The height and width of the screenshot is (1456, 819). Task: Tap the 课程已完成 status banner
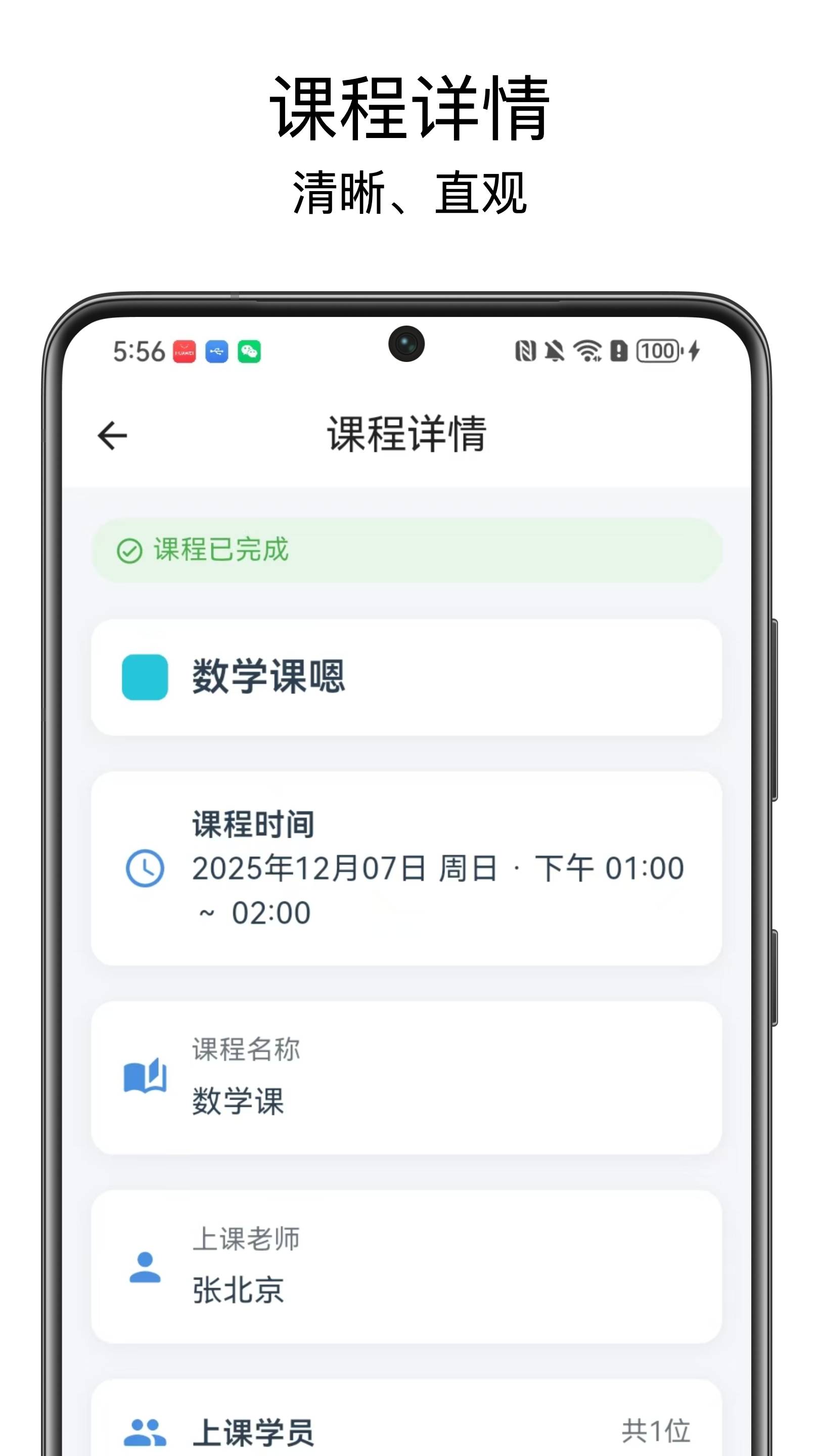point(406,550)
